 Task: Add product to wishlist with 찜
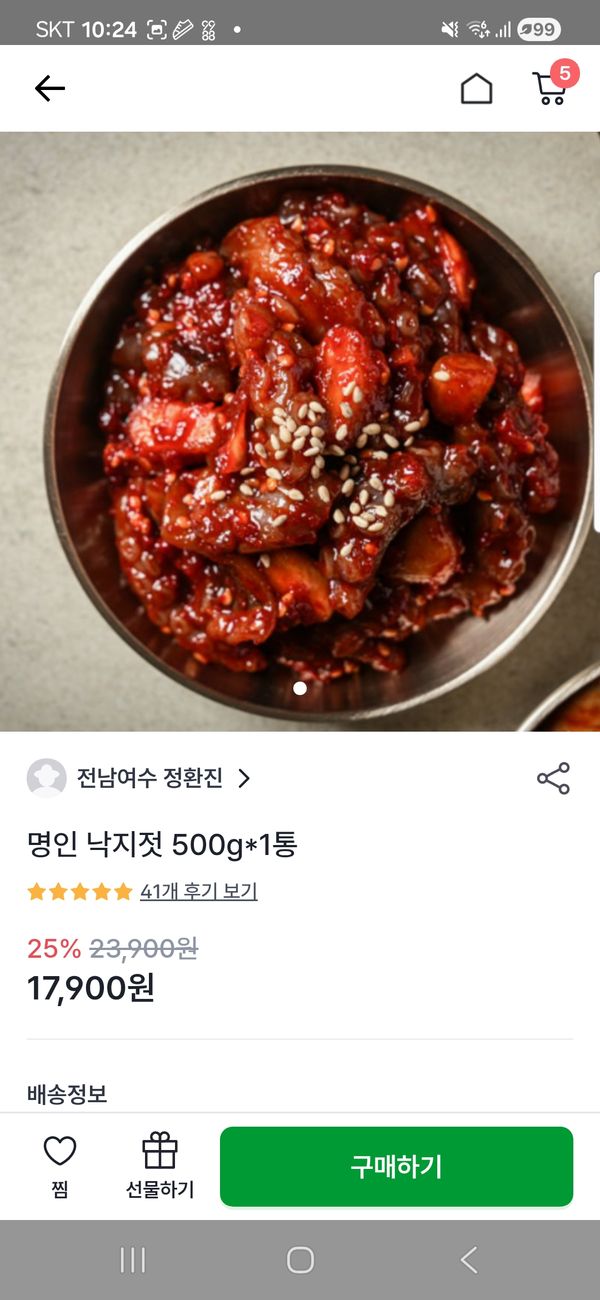[x=60, y=1165]
